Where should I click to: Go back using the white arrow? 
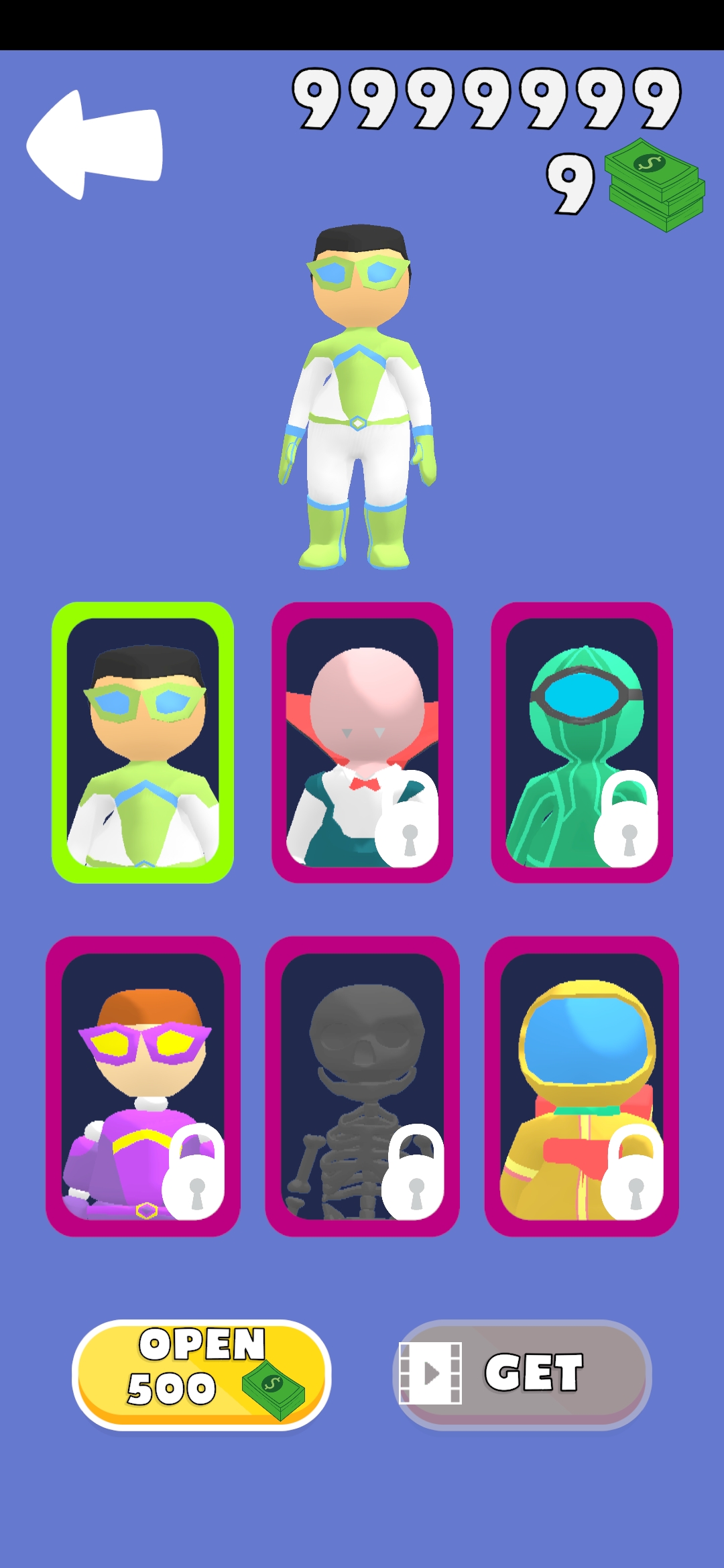coord(94,145)
